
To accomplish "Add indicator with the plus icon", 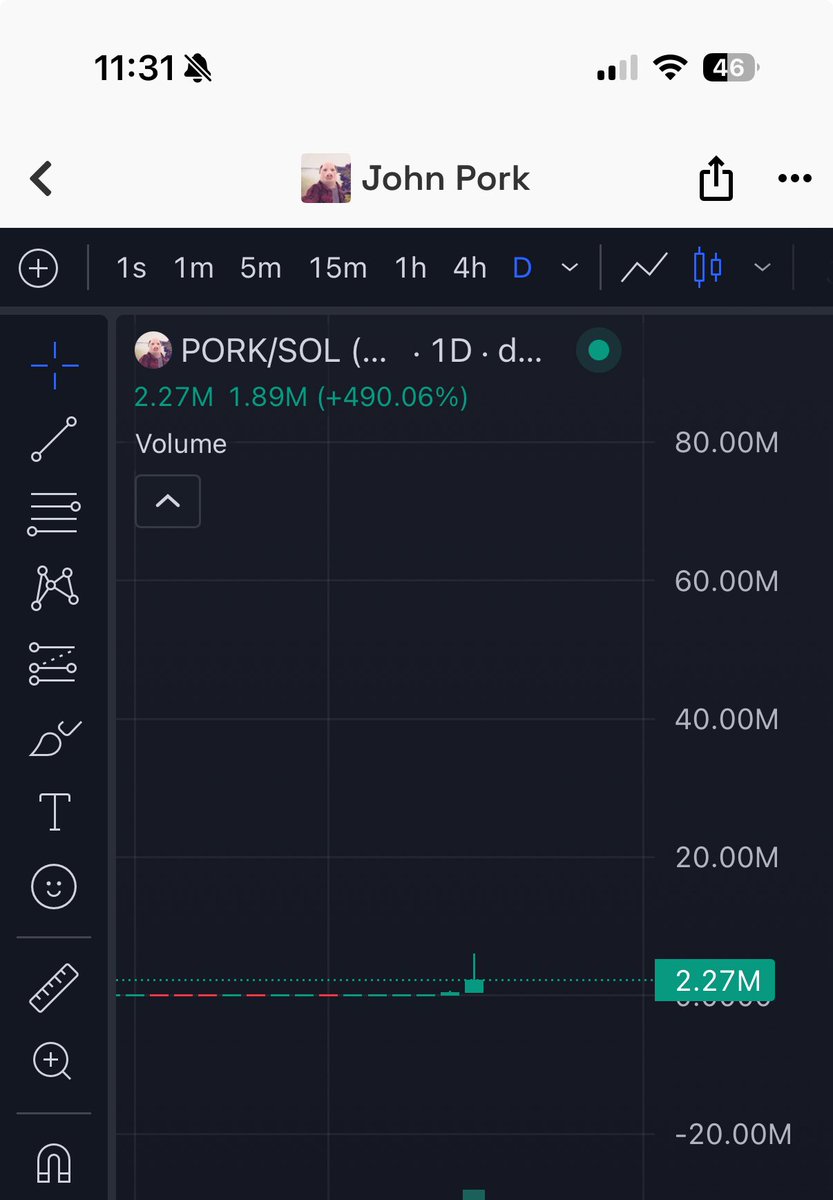I will tap(39, 269).
